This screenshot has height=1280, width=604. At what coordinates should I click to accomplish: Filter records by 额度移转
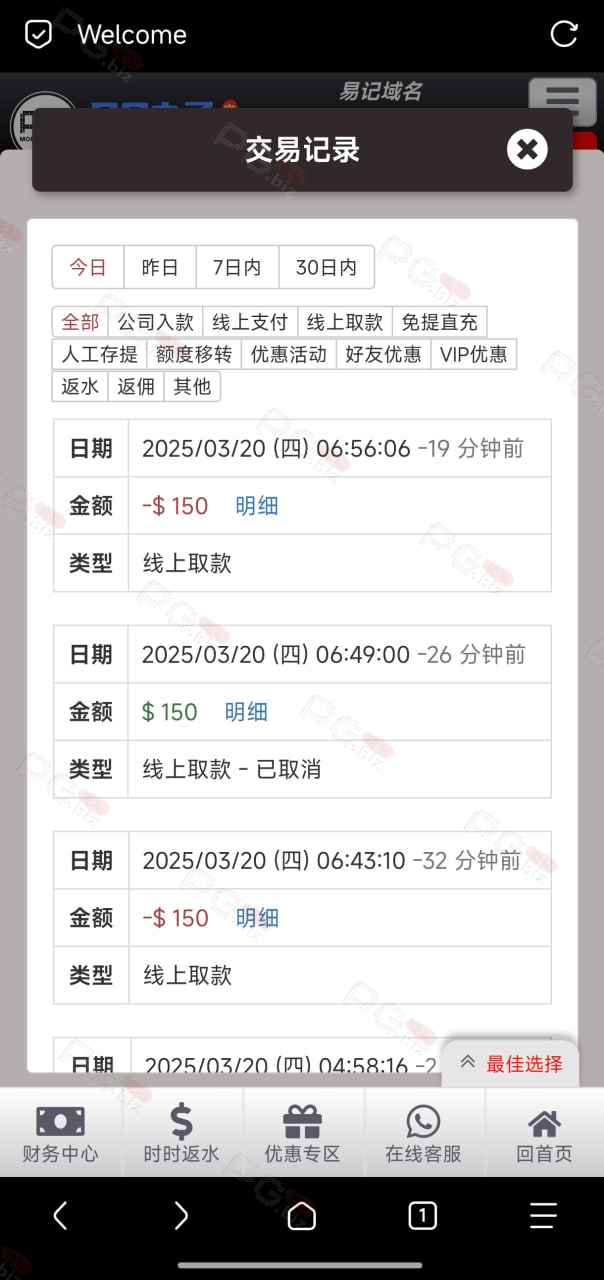194,354
